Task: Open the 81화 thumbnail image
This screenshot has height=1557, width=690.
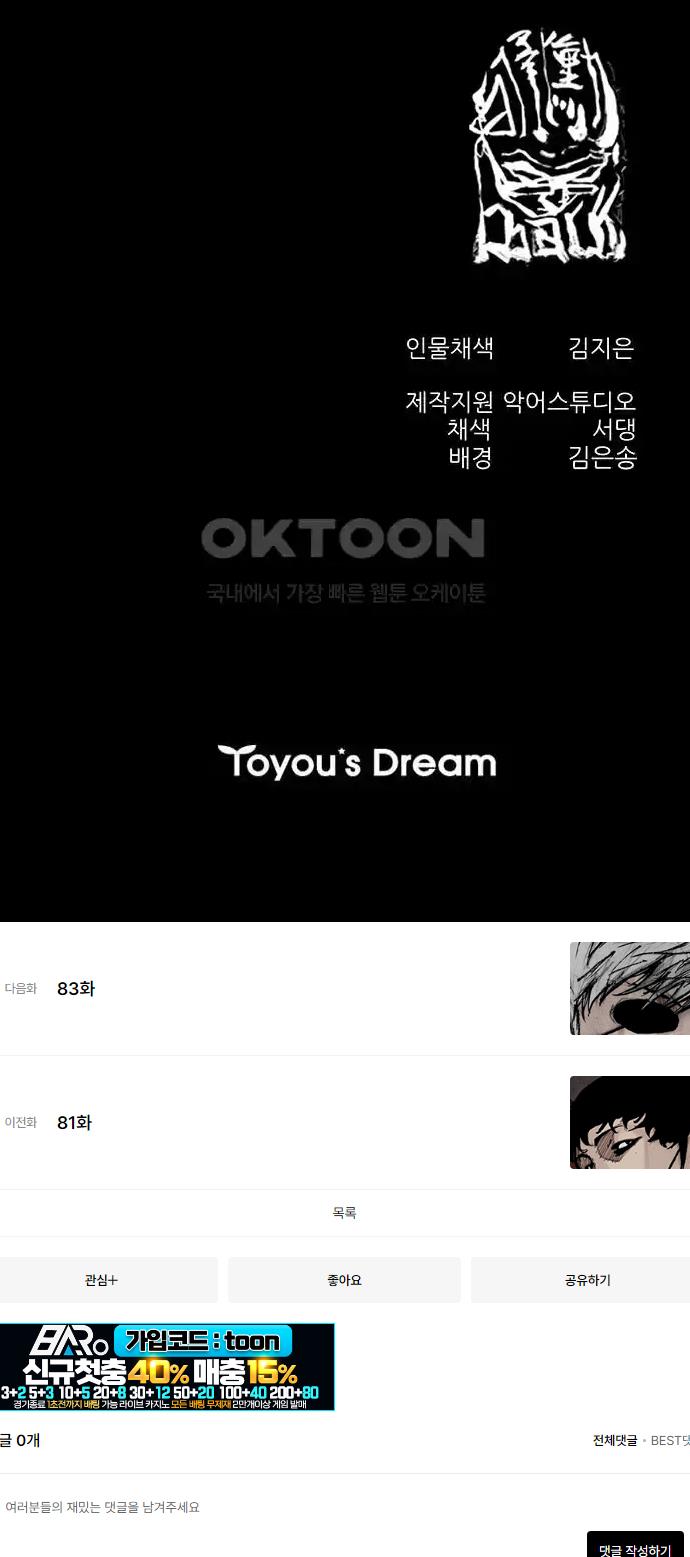Action: tap(630, 1122)
